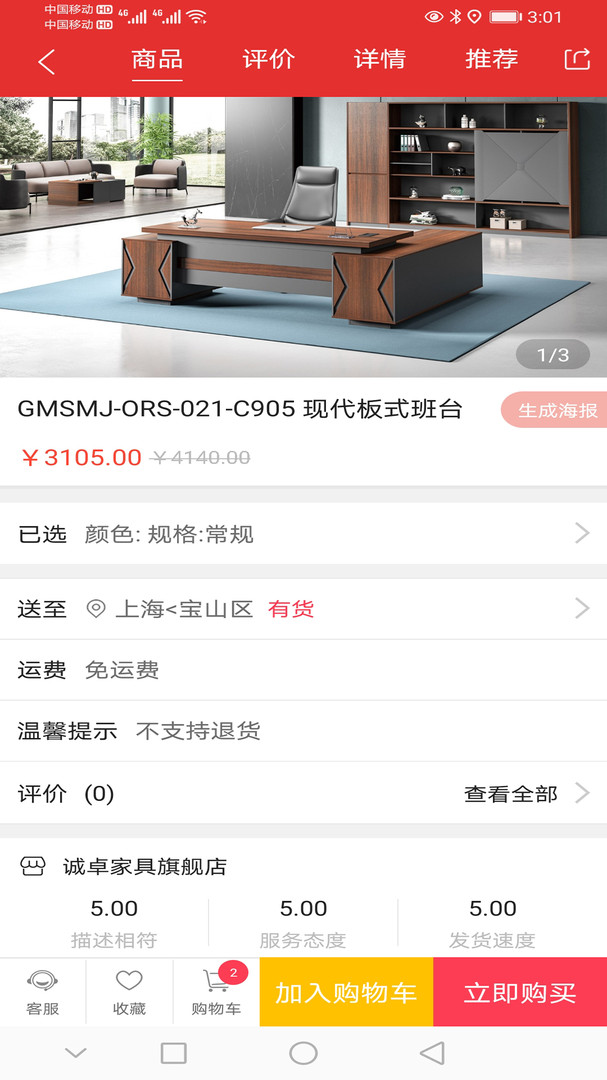Open the 购物车 shopping cart
This screenshot has height=1080, width=607.
(216, 992)
